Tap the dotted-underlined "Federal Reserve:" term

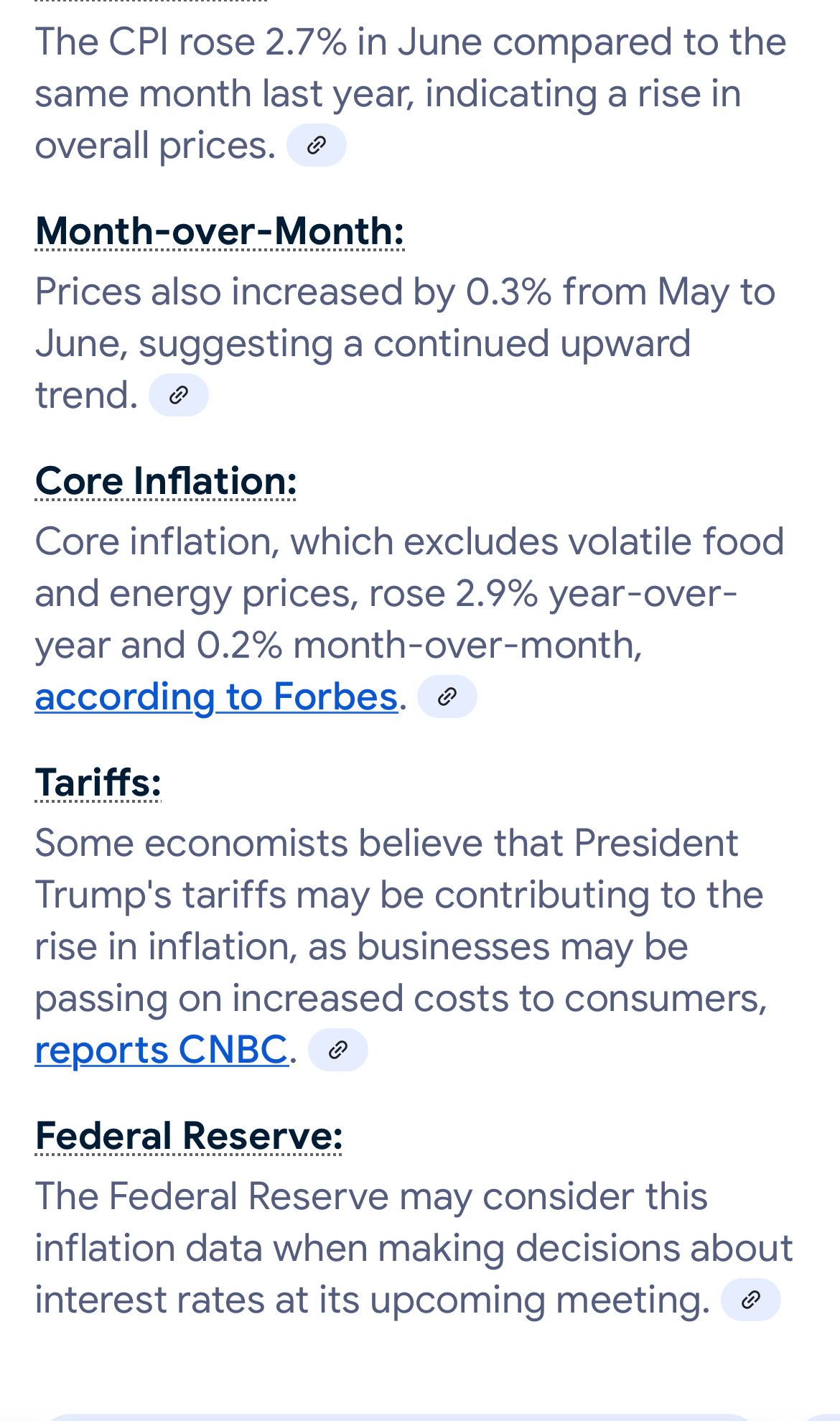tap(189, 1136)
